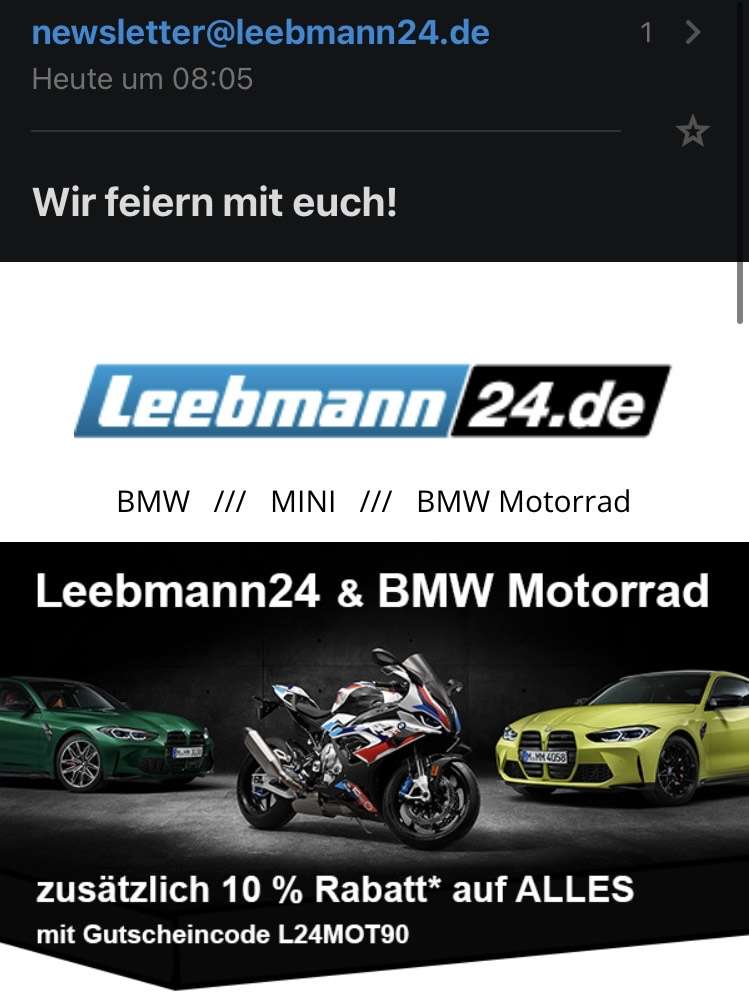Star this email as favorite
749x998 pixels.
pyautogui.click(x=692, y=131)
